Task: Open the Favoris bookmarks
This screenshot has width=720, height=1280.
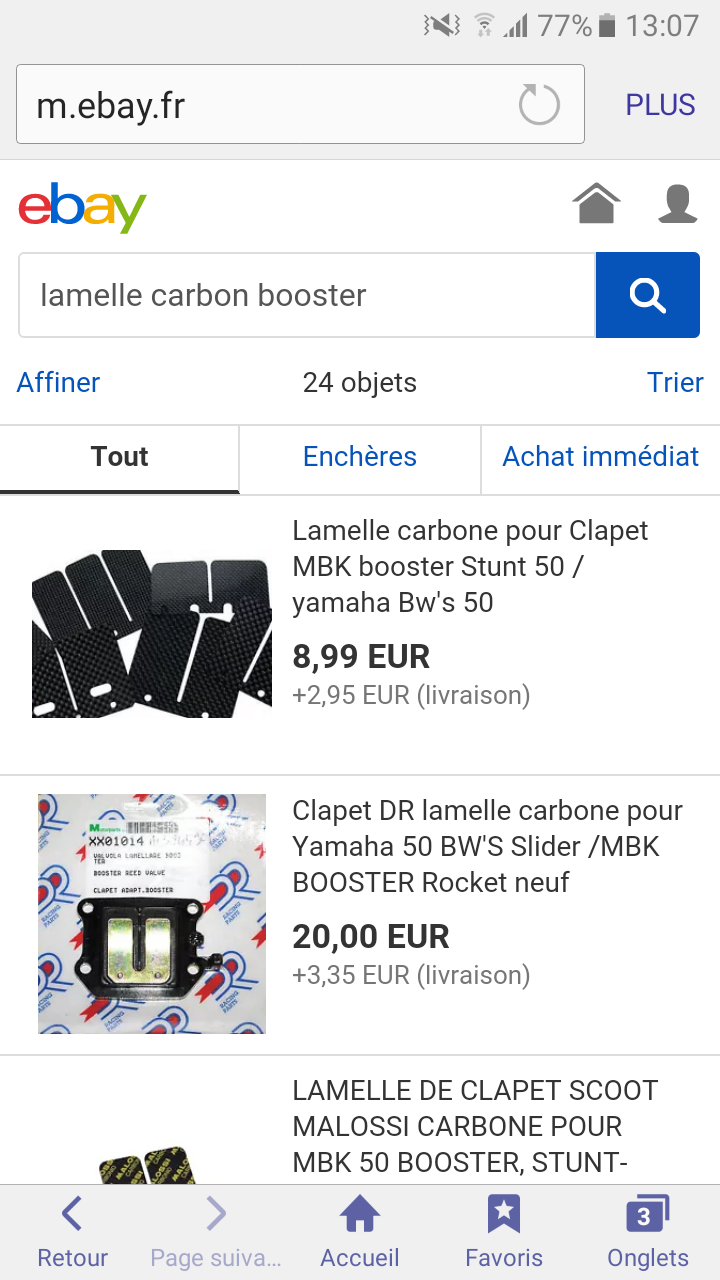Action: click(x=504, y=1233)
